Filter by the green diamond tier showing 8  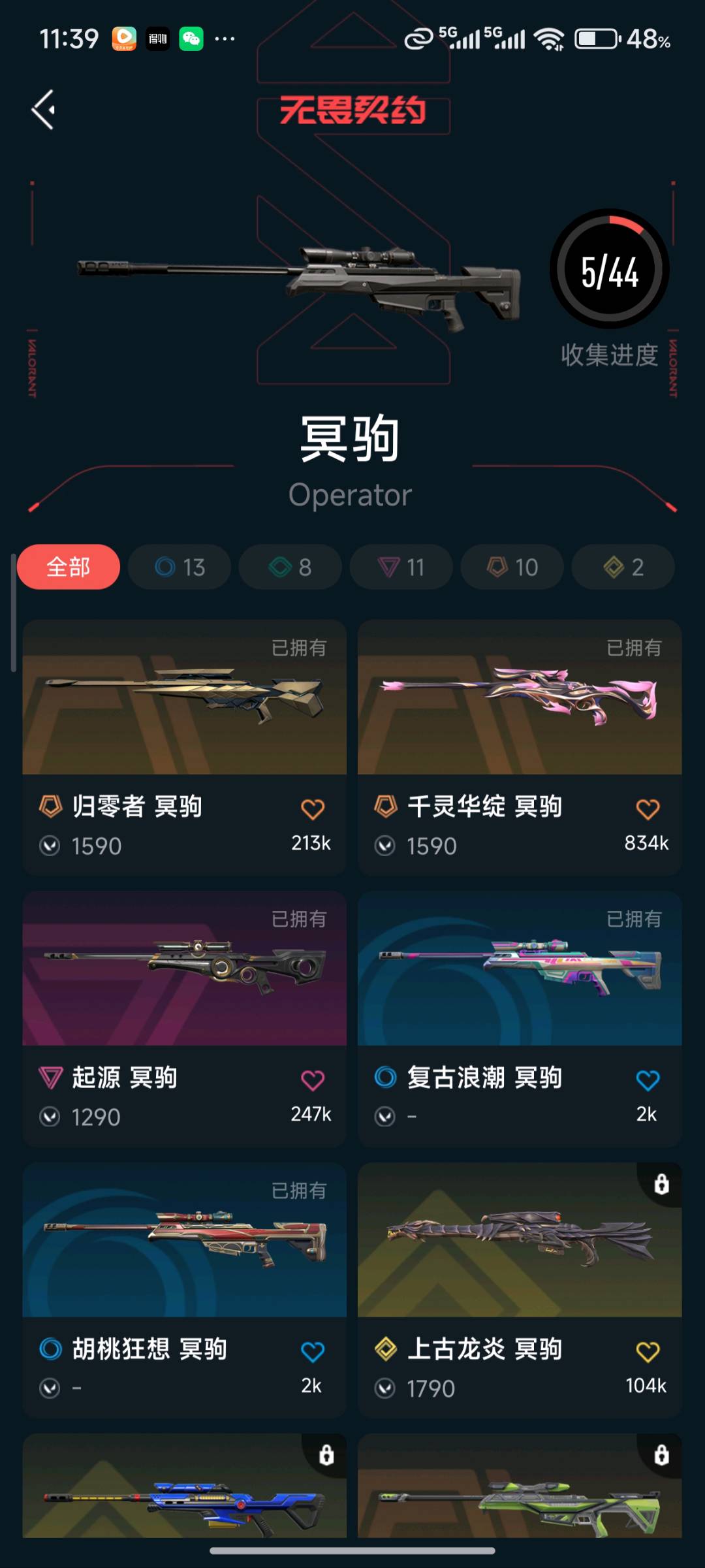point(290,567)
